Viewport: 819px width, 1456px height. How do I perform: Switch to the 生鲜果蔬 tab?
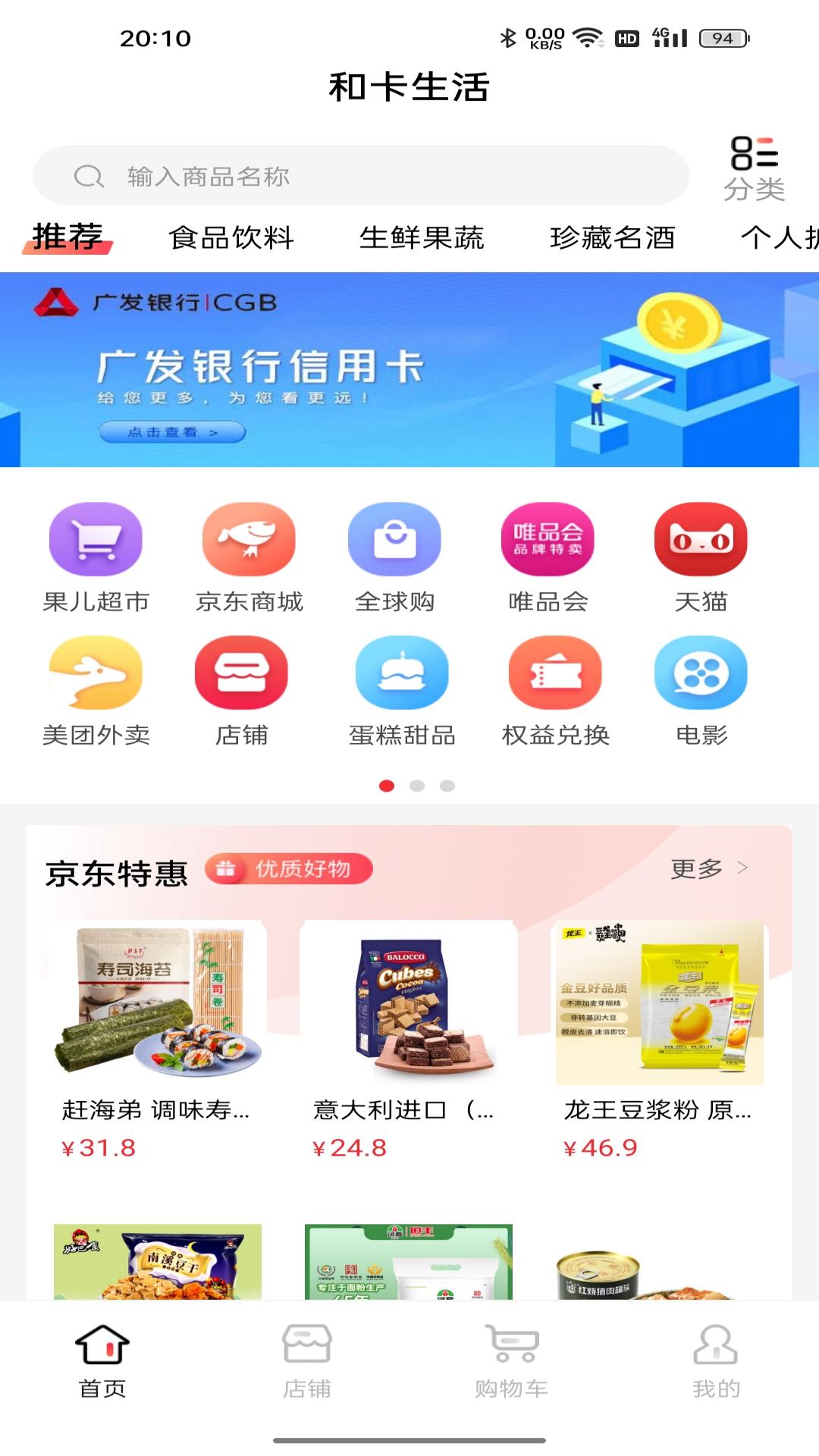pos(424,237)
